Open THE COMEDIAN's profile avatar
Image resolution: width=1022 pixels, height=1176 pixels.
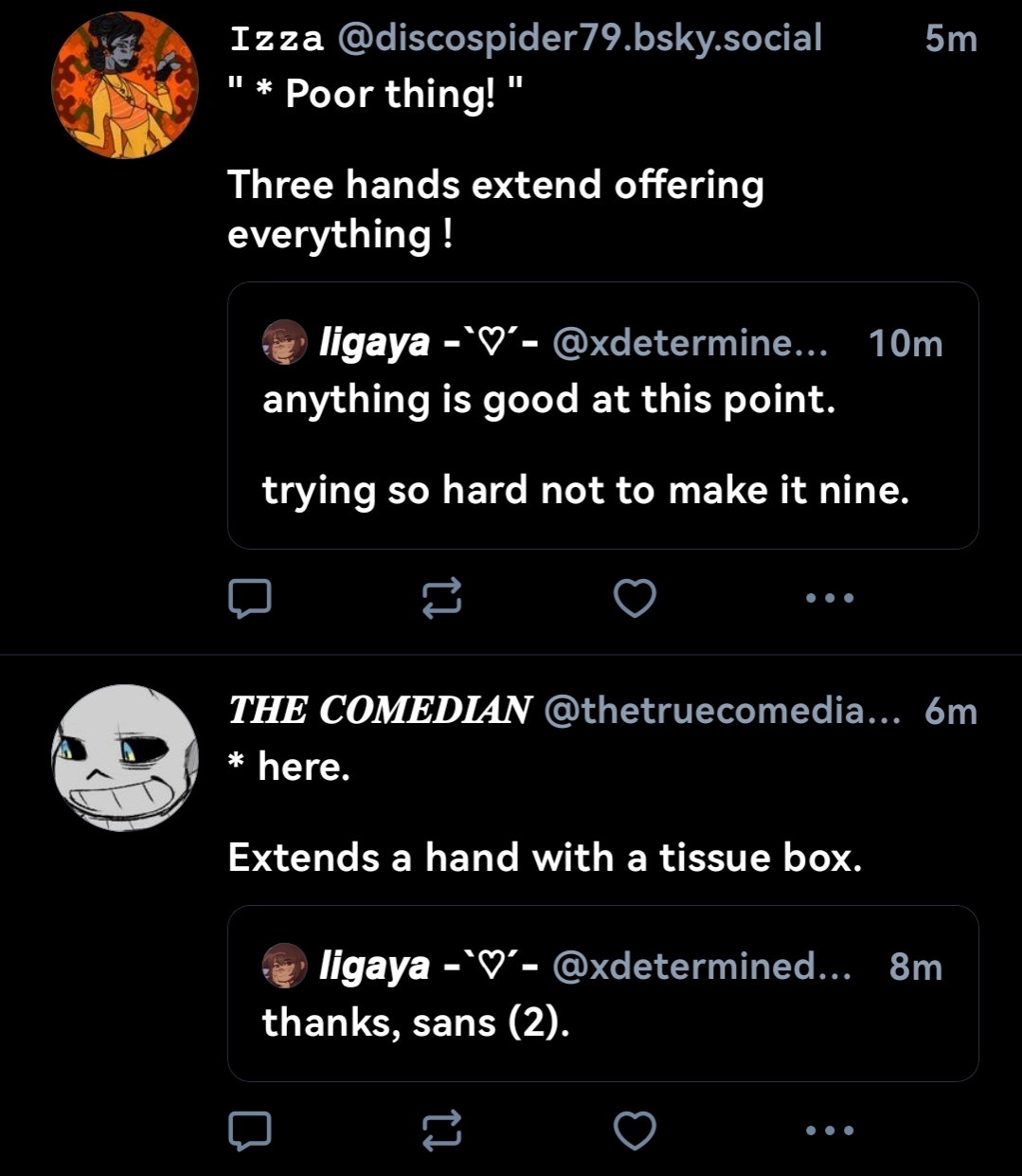click(124, 758)
